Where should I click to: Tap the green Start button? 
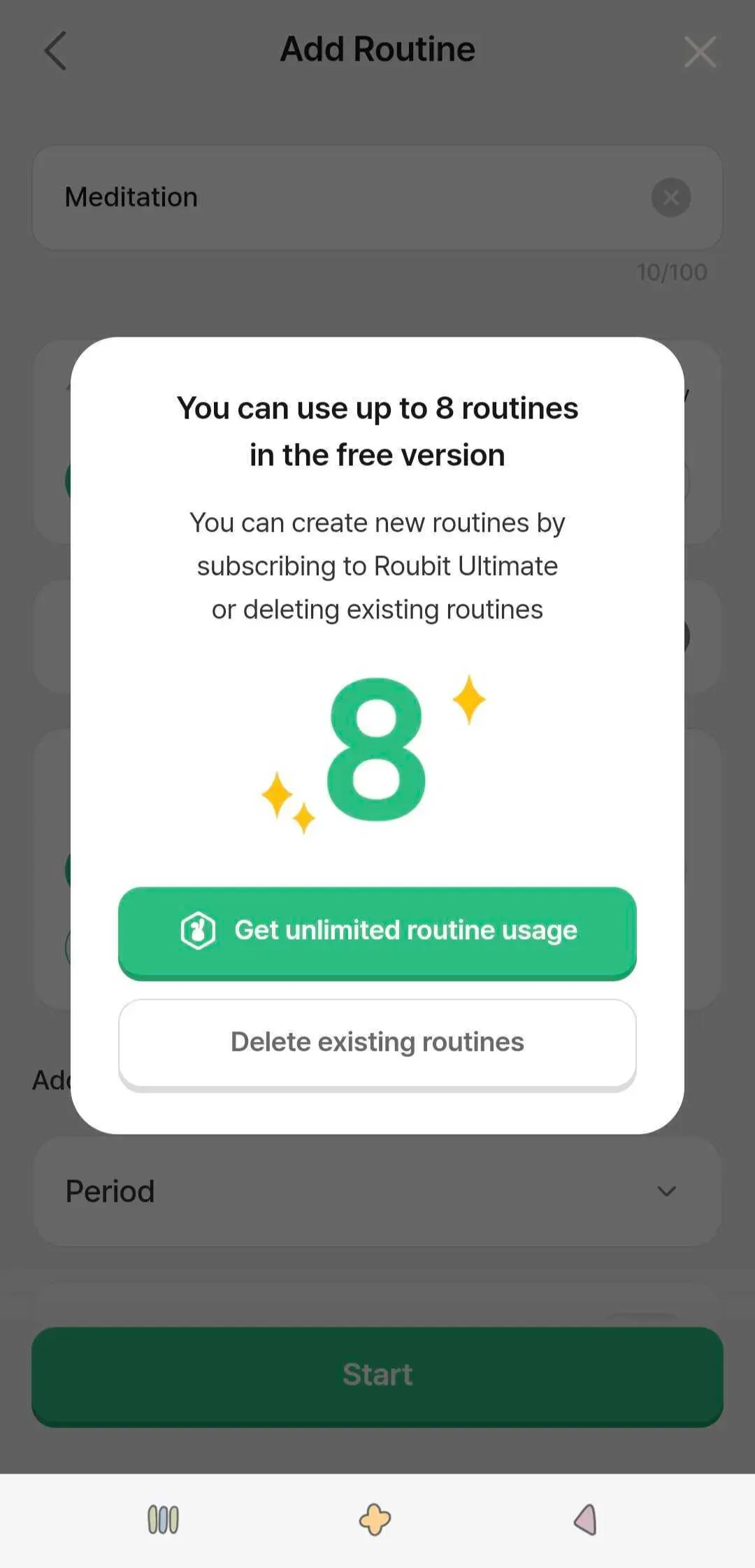tap(377, 1374)
